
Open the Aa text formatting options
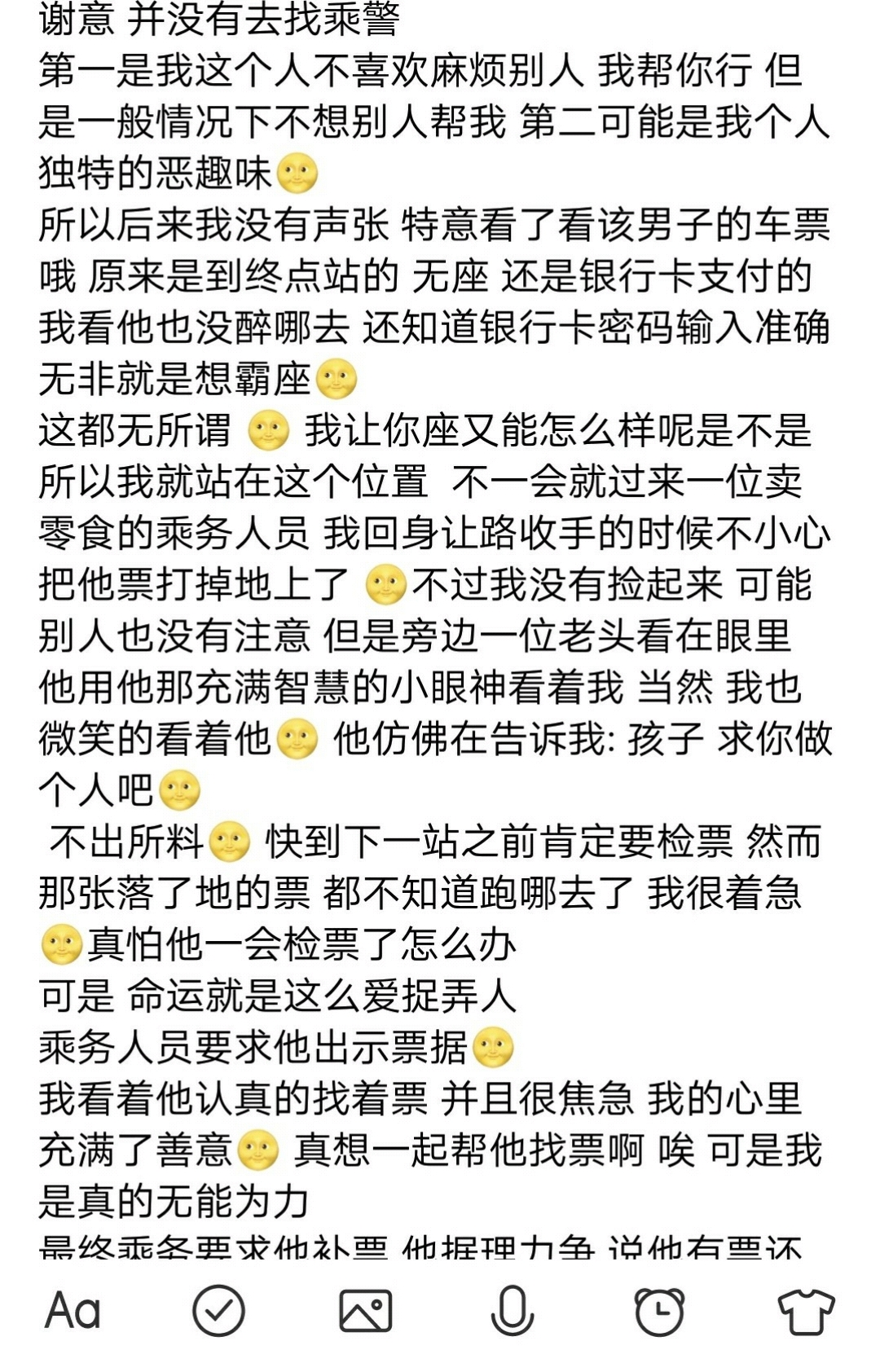pyautogui.click(x=73, y=1311)
